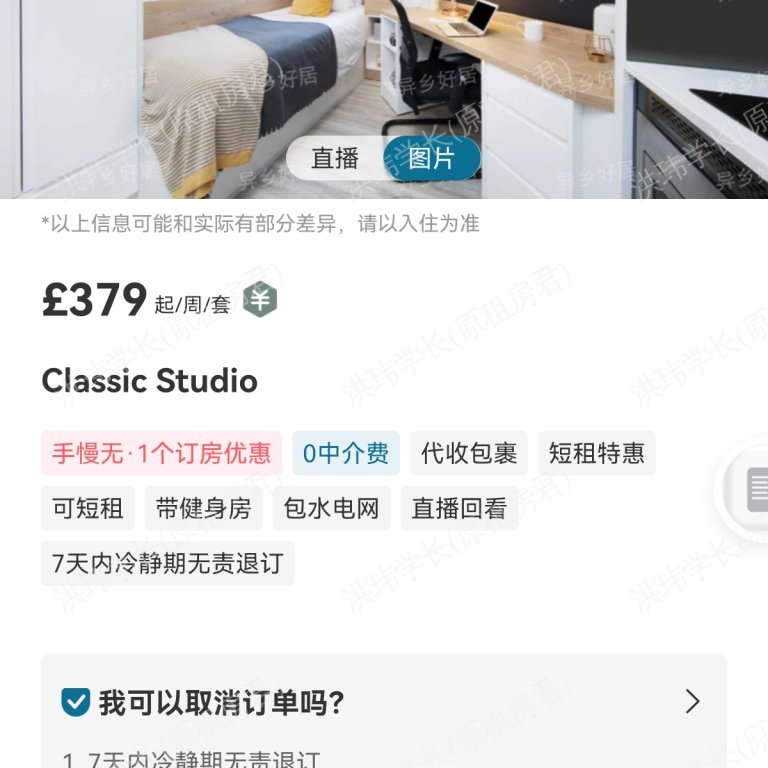Switch to the 直播 view
The width and height of the screenshot is (768, 768).
point(335,158)
